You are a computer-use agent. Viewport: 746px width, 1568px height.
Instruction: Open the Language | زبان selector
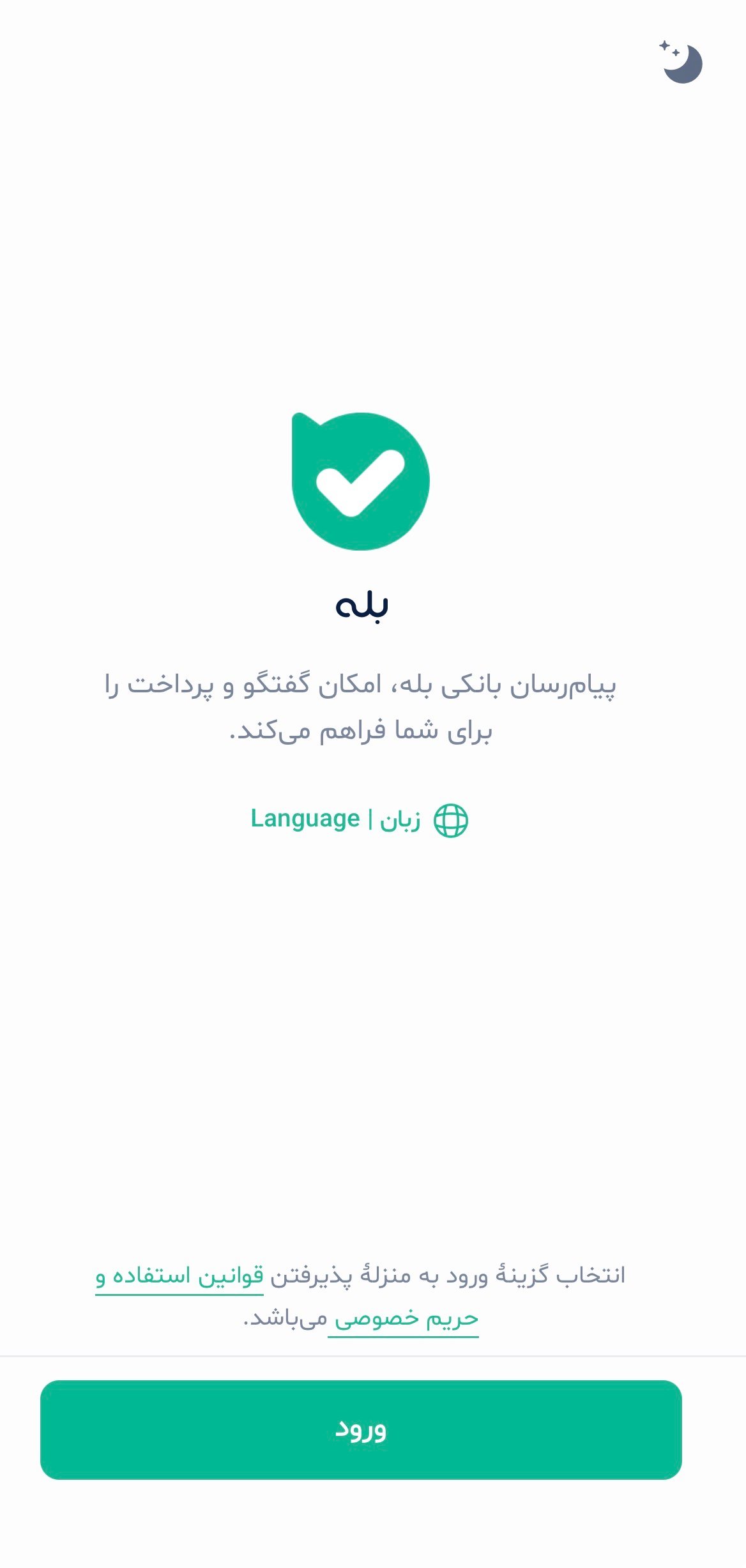tap(360, 819)
